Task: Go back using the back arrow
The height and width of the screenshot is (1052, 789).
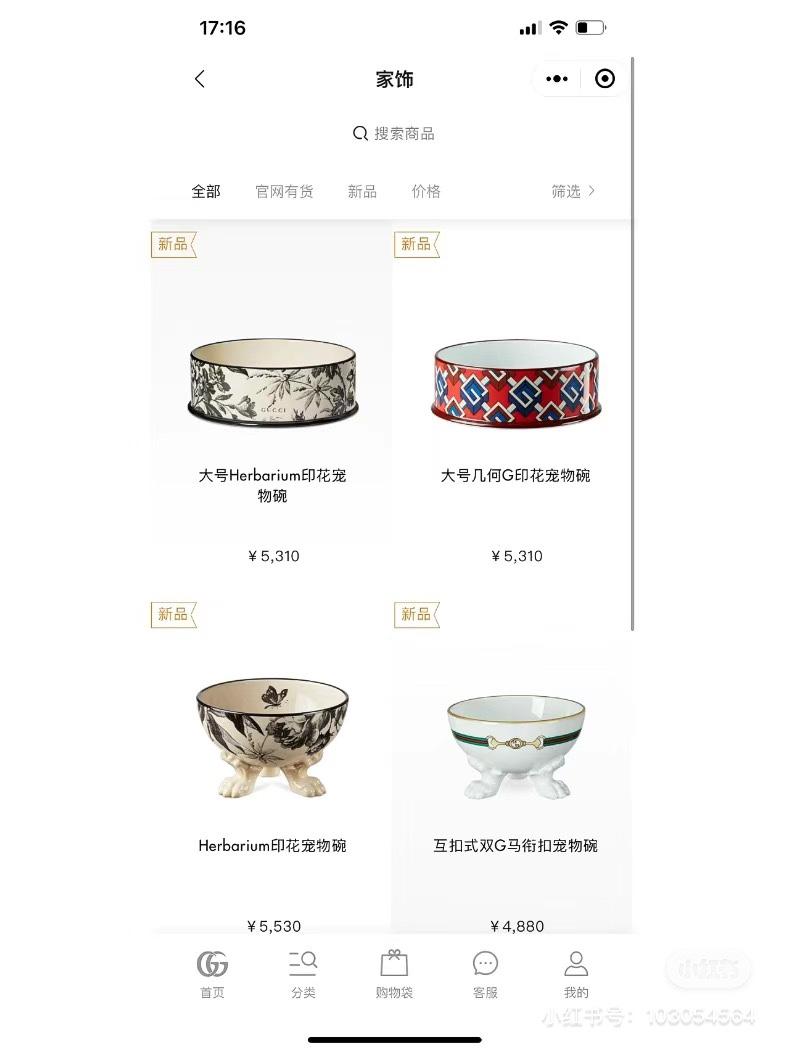Action: pyautogui.click(x=200, y=79)
